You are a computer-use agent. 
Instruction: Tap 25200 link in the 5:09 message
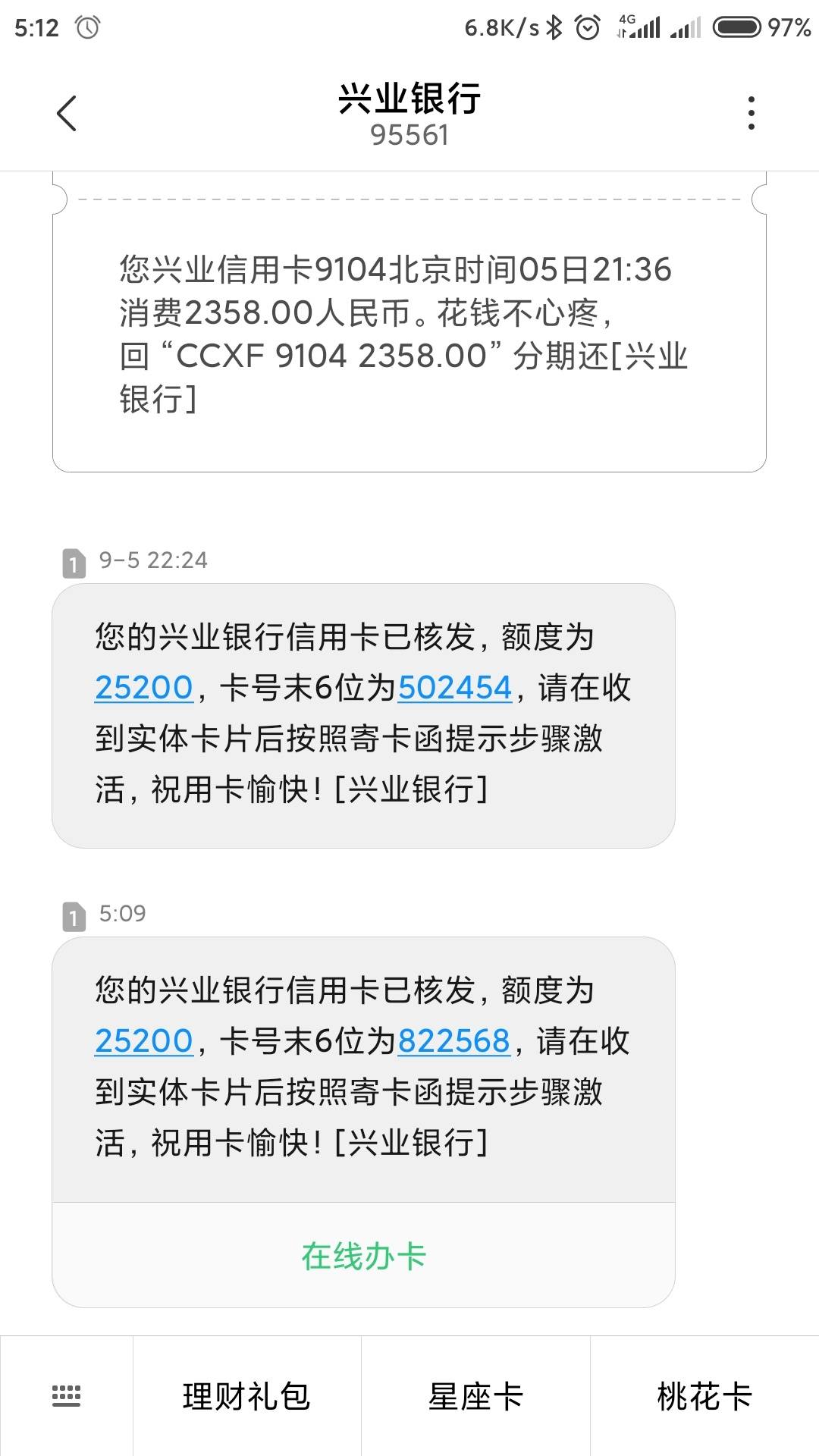[x=144, y=1041]
